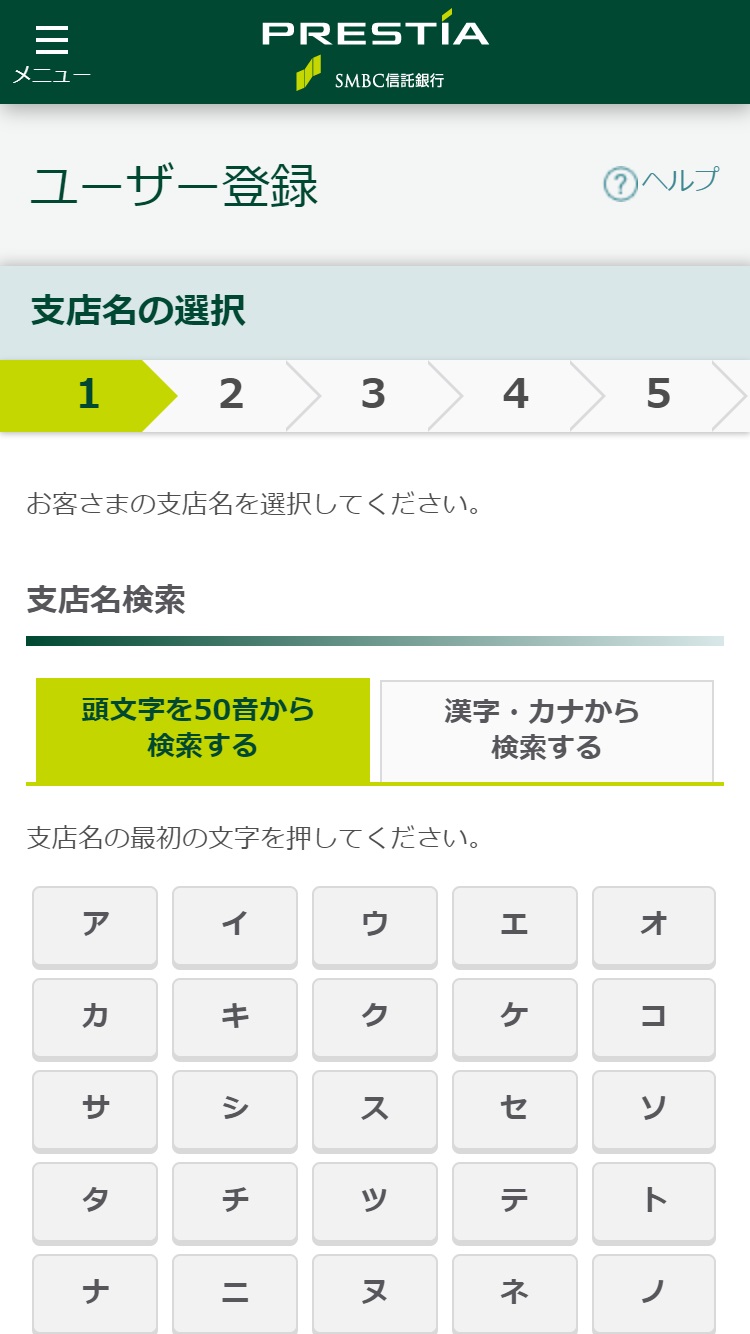Pick the カ kana button
The width and height of the screenshot is (750, 1334).
tap(95, 1019)
